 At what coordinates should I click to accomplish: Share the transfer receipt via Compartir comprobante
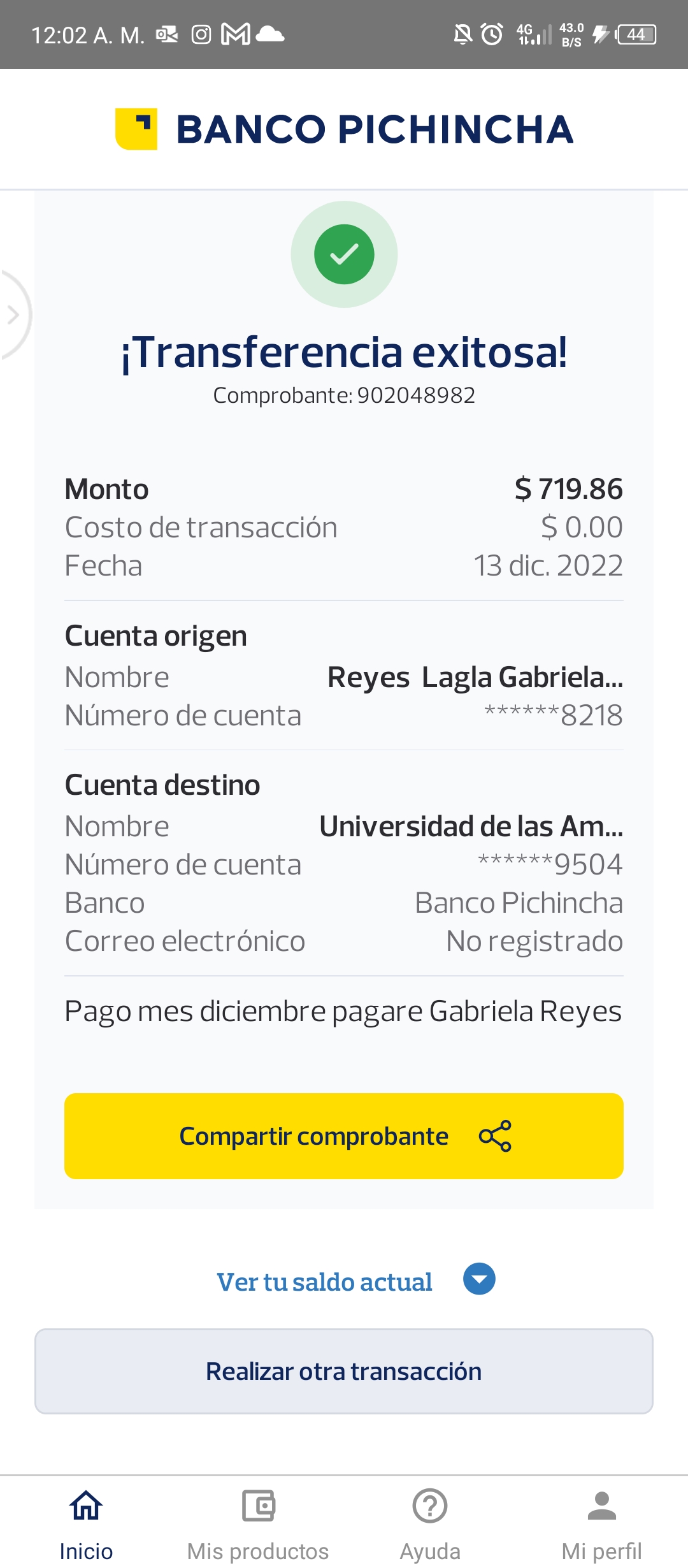[344, 1136]
